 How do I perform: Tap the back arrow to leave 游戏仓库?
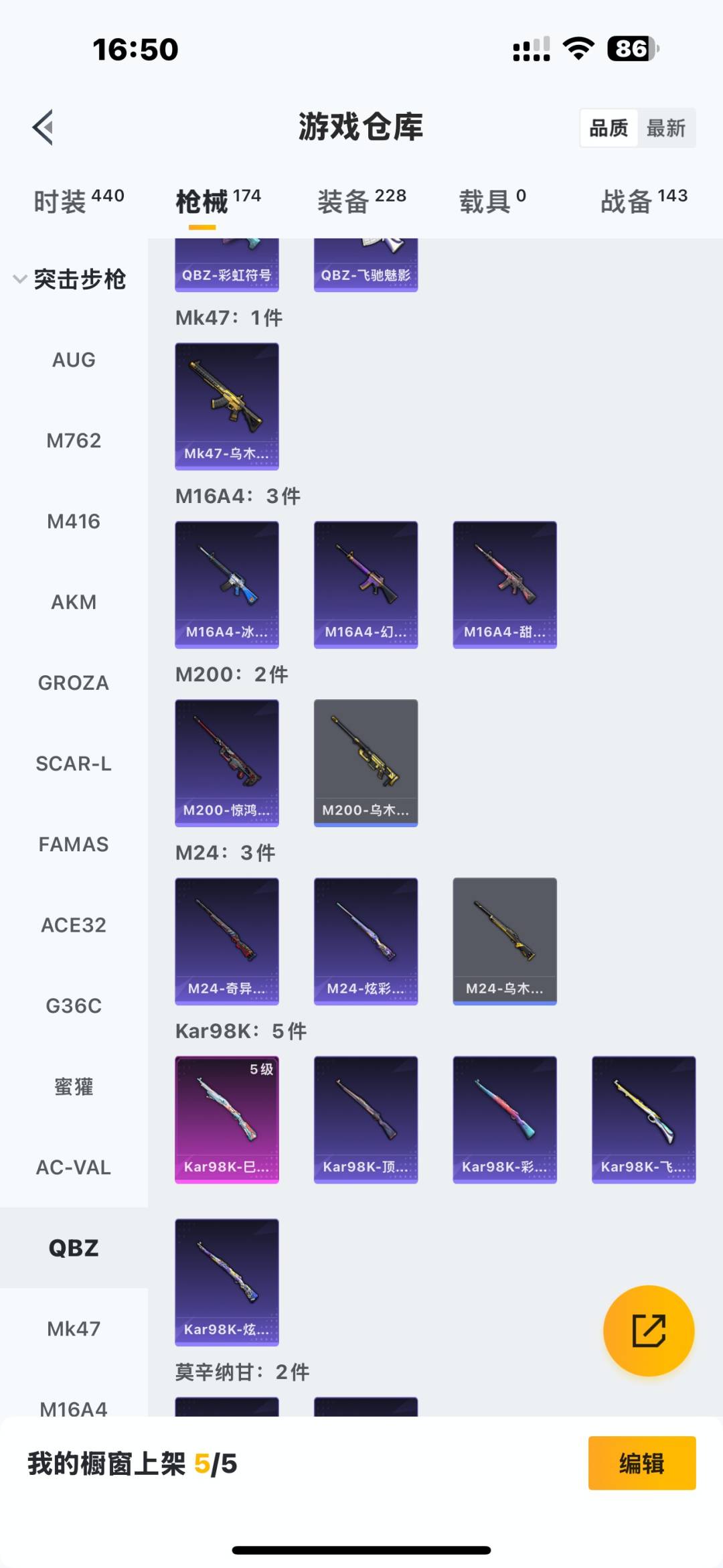click(x=42, y=127)
